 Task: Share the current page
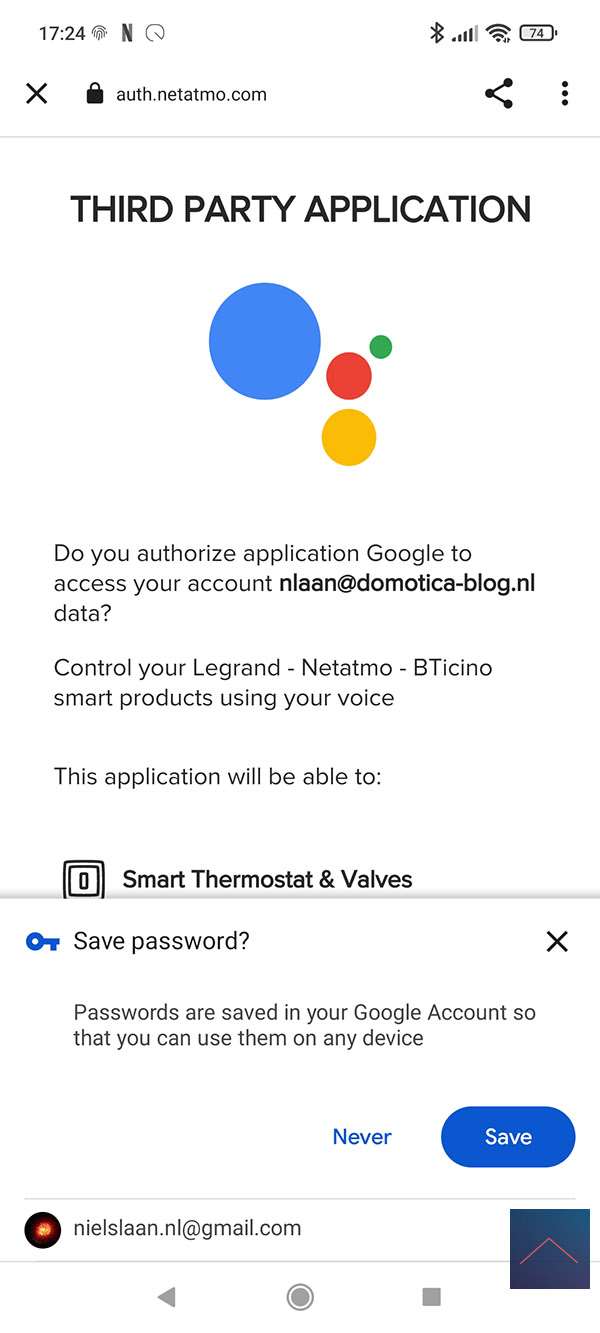498,94
